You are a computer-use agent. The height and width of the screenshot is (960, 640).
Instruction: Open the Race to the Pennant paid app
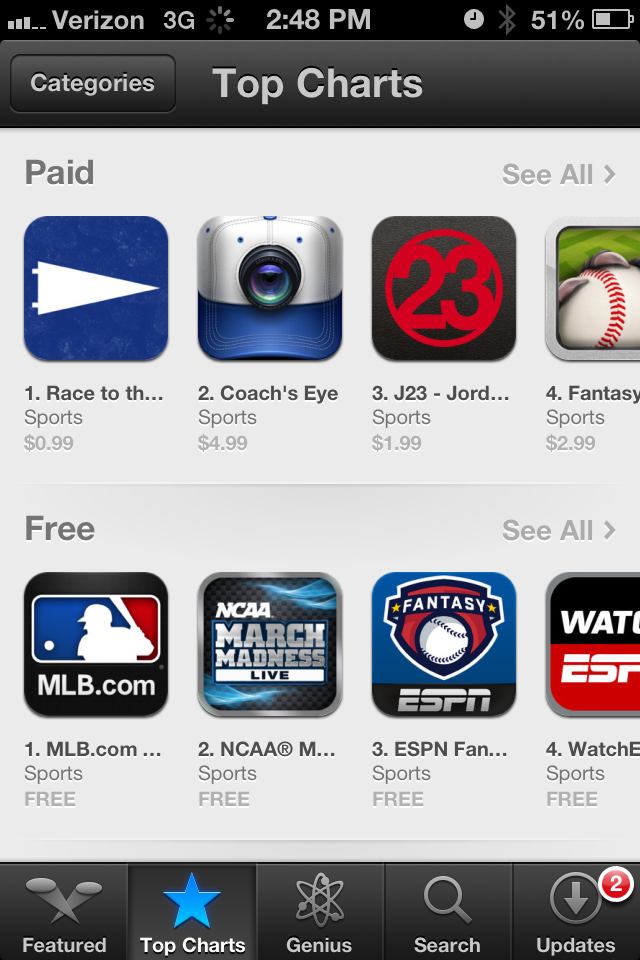(96, 288)
